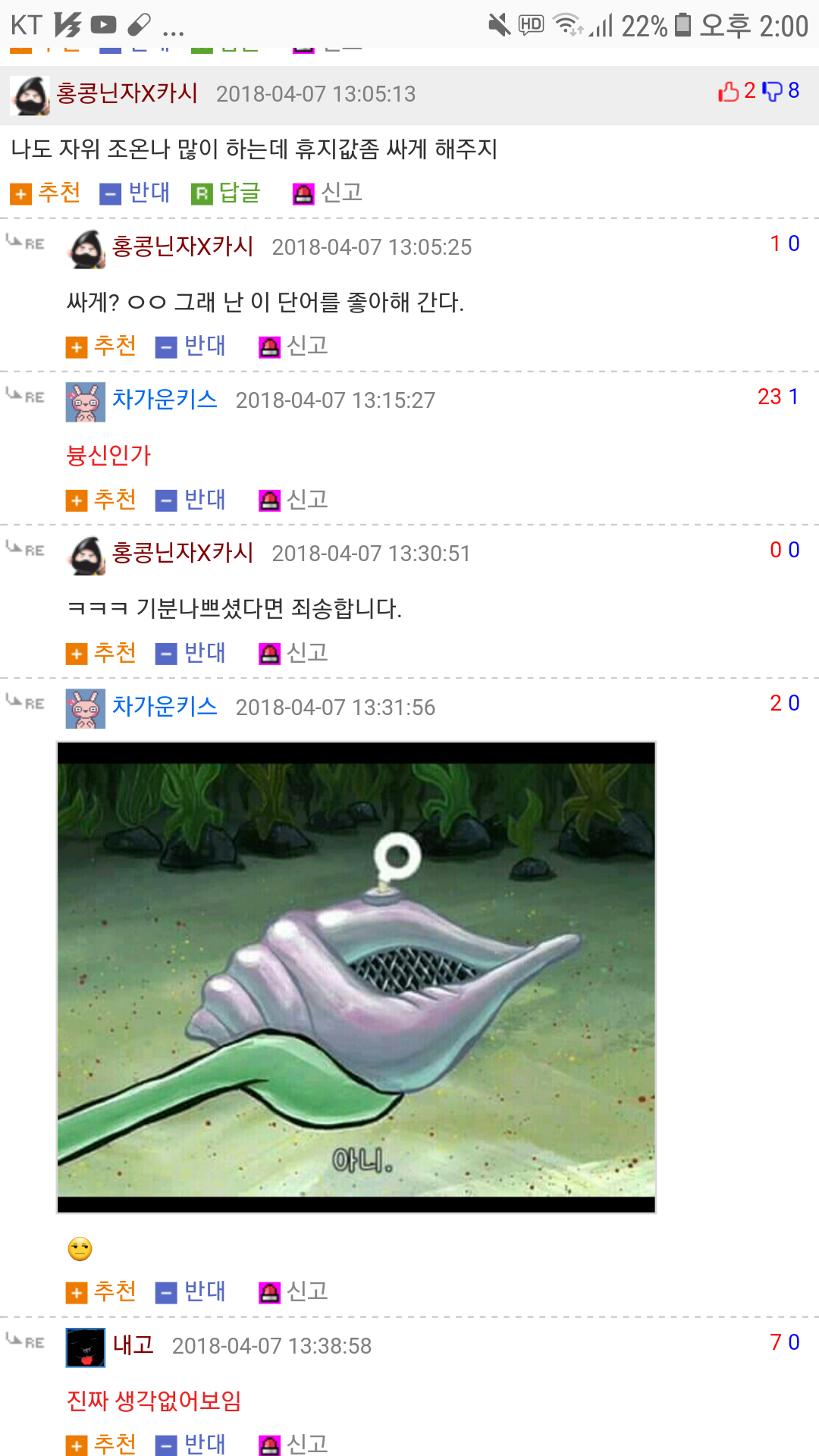Tap 추천 on the '진짜 생각없어보임' reply

coord(101,1444)
